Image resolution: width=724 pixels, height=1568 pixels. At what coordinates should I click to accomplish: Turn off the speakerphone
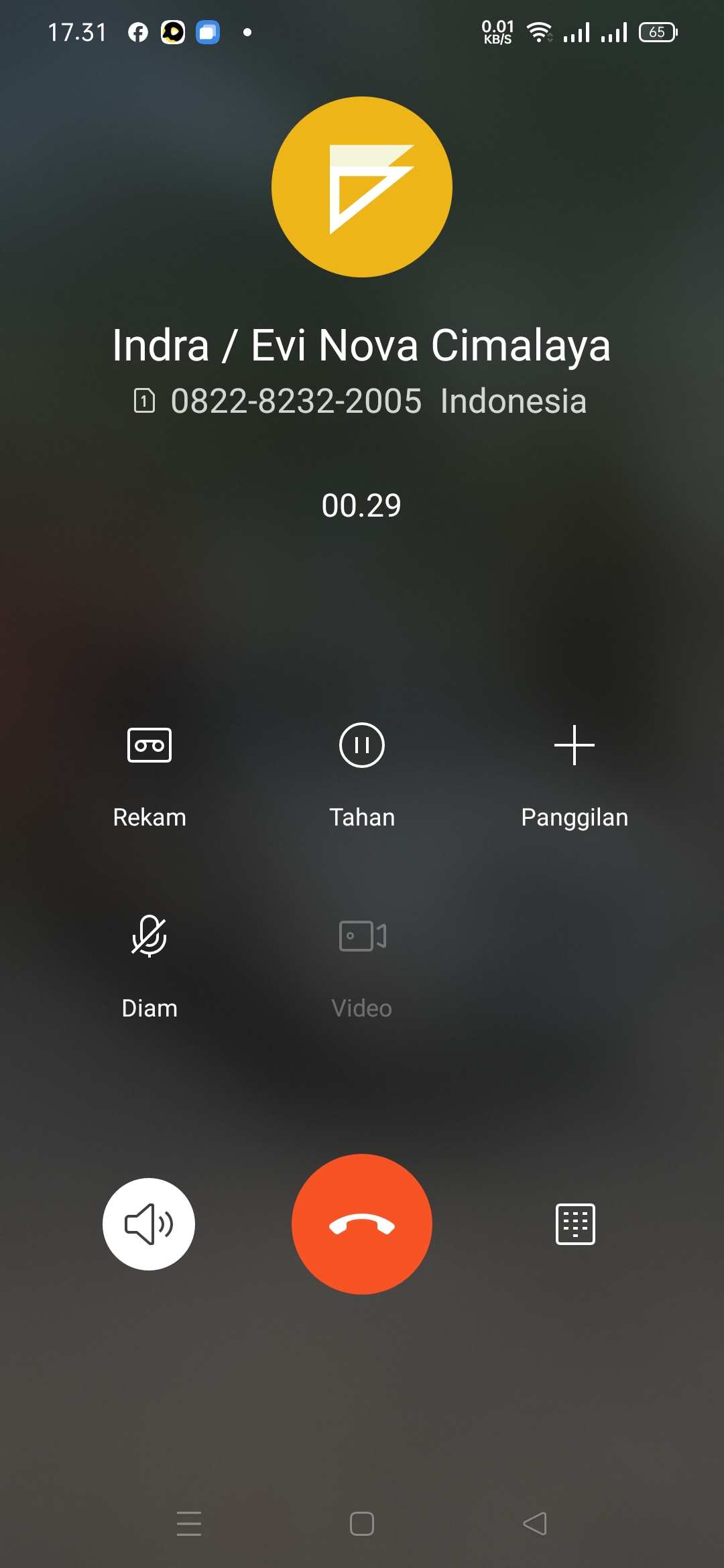149,1224
